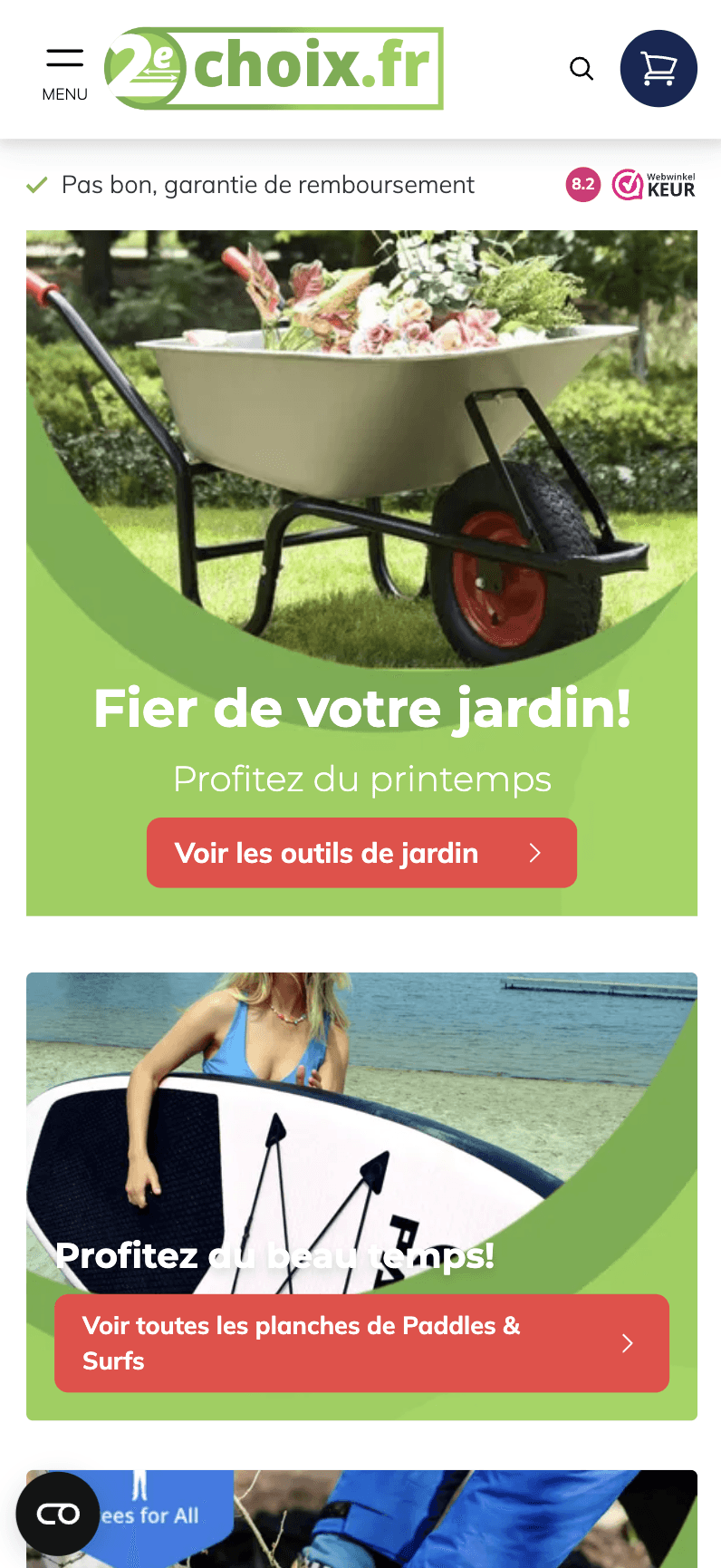Go to the 2echoix.fr home logo

(274, 69)
